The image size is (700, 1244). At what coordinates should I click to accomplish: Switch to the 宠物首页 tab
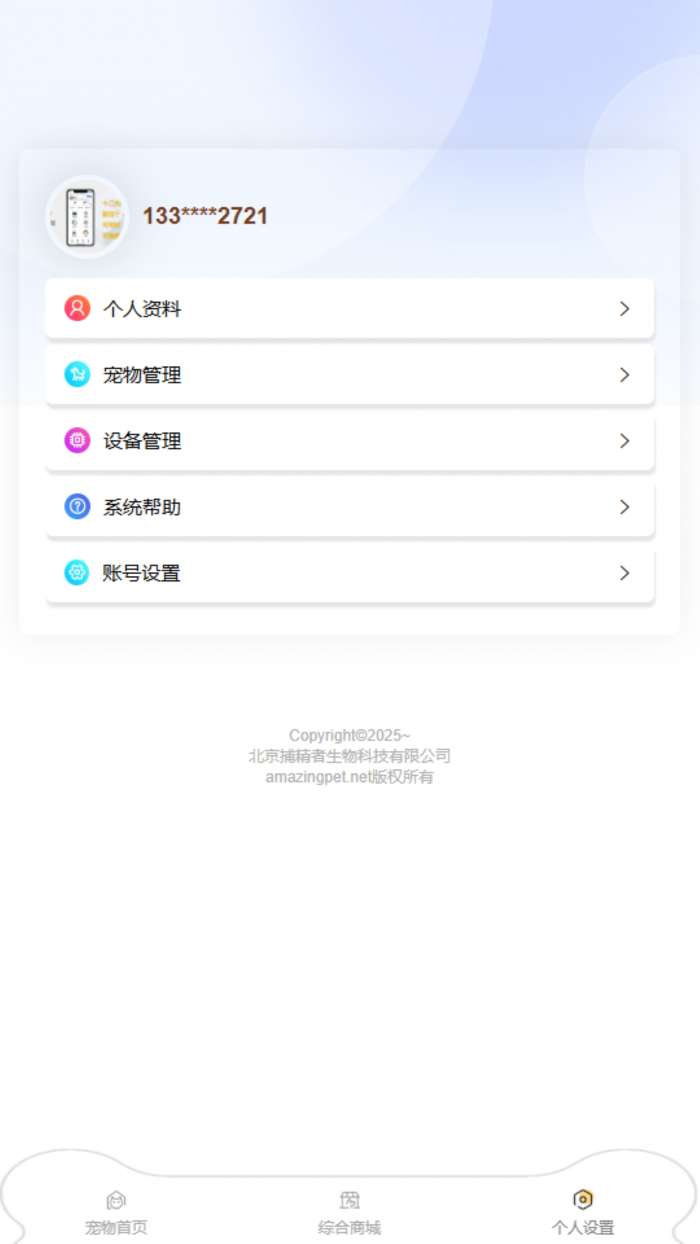click(116, 1212)
